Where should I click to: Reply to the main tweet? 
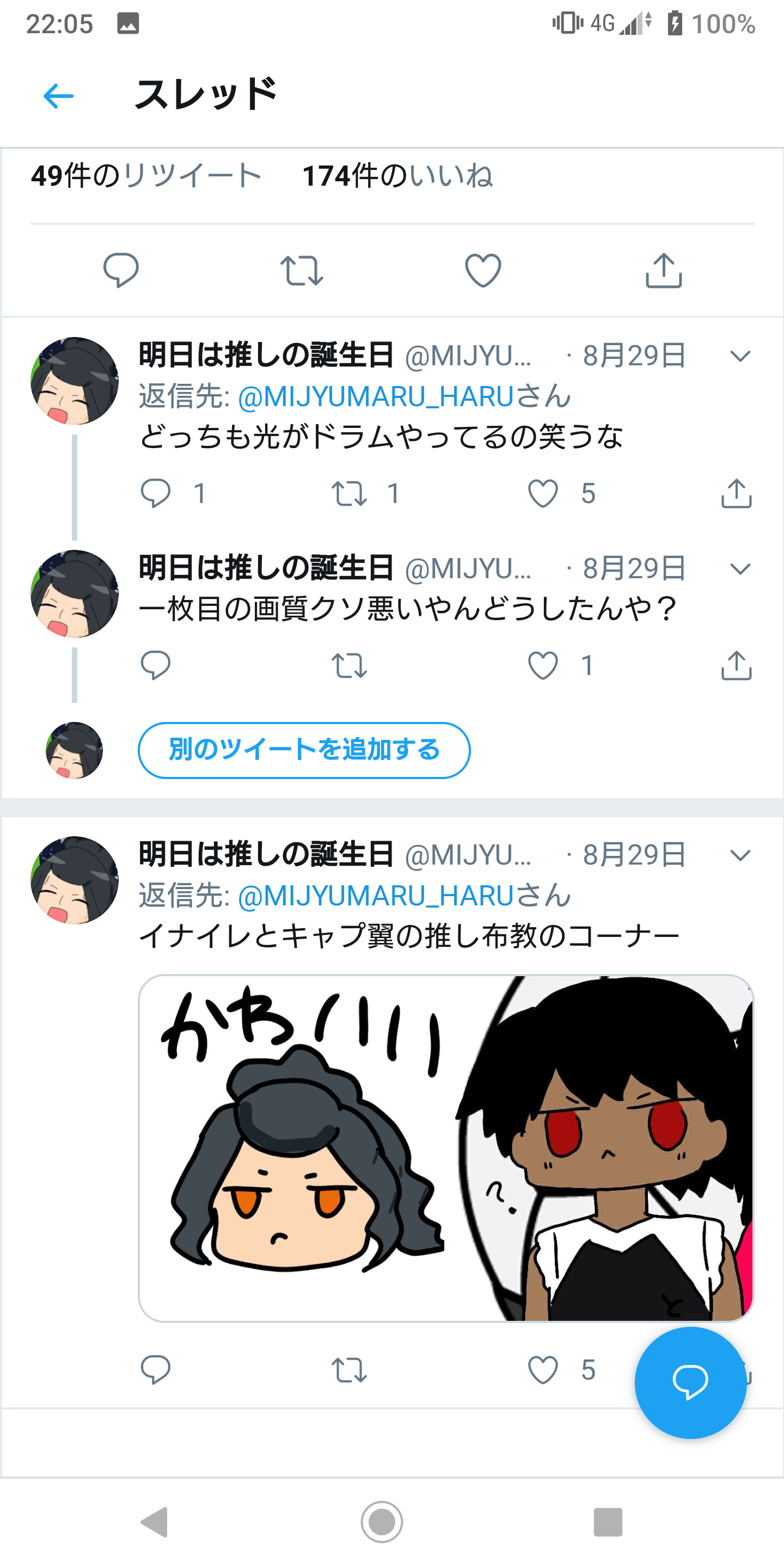(x=120, y=269)
